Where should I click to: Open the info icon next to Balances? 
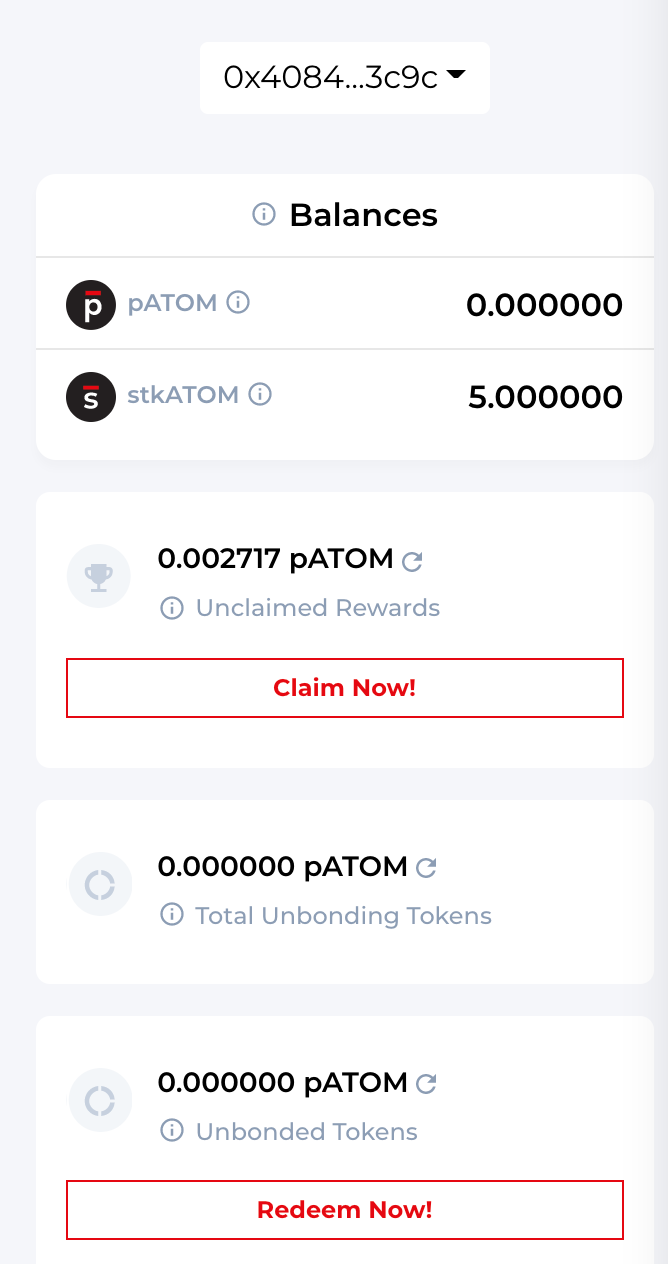264,214
